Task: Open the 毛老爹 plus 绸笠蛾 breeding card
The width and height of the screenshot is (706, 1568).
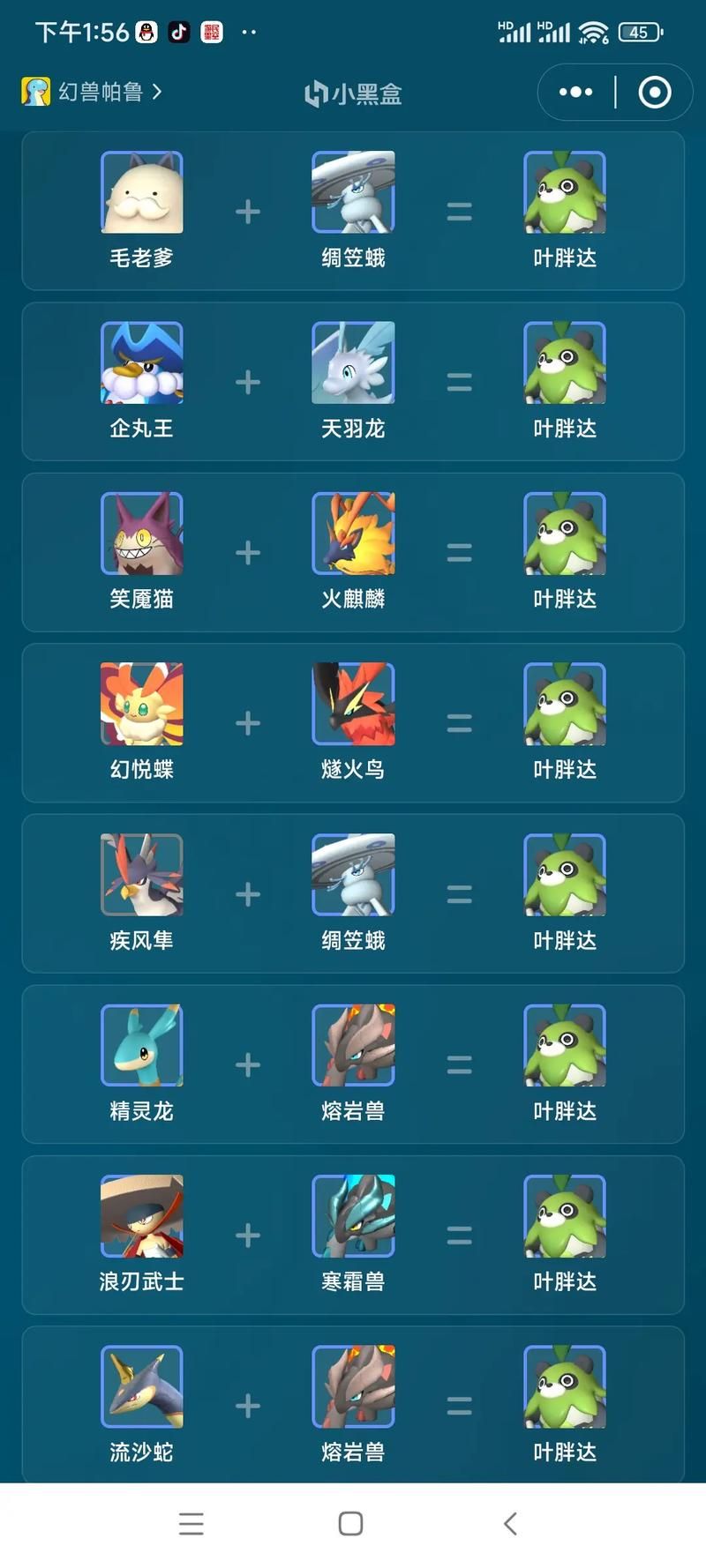Action: point(353,212)
